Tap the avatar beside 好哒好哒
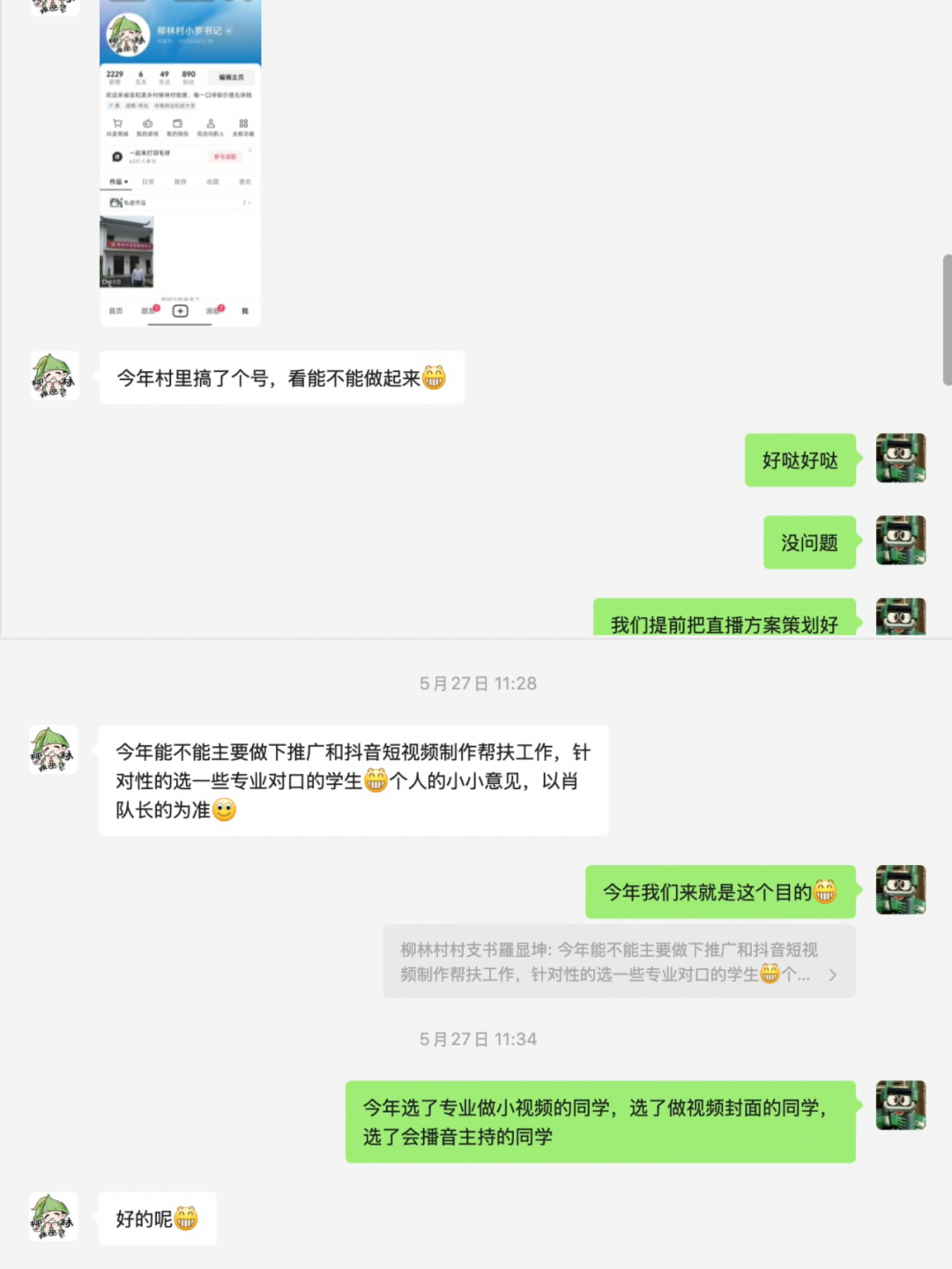 [x=900, y=458]
